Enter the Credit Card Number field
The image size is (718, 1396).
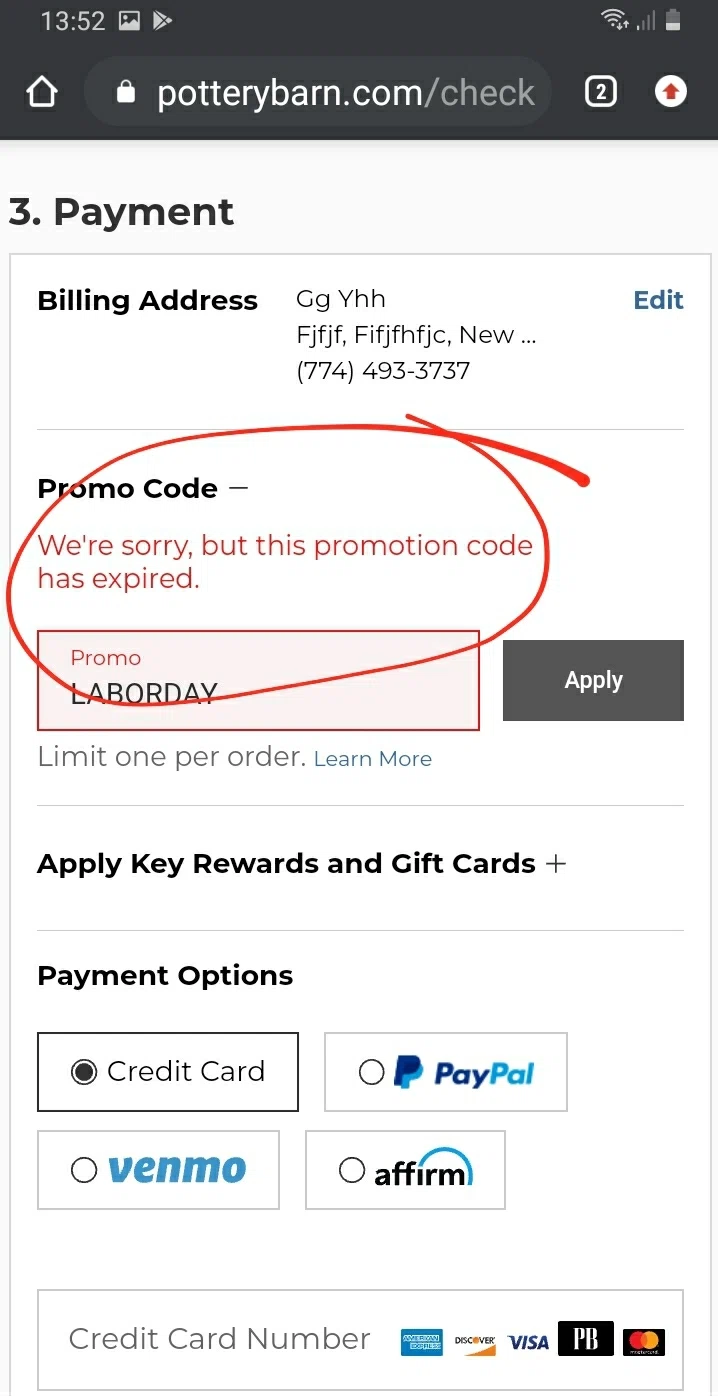[x=220, y=1339]
